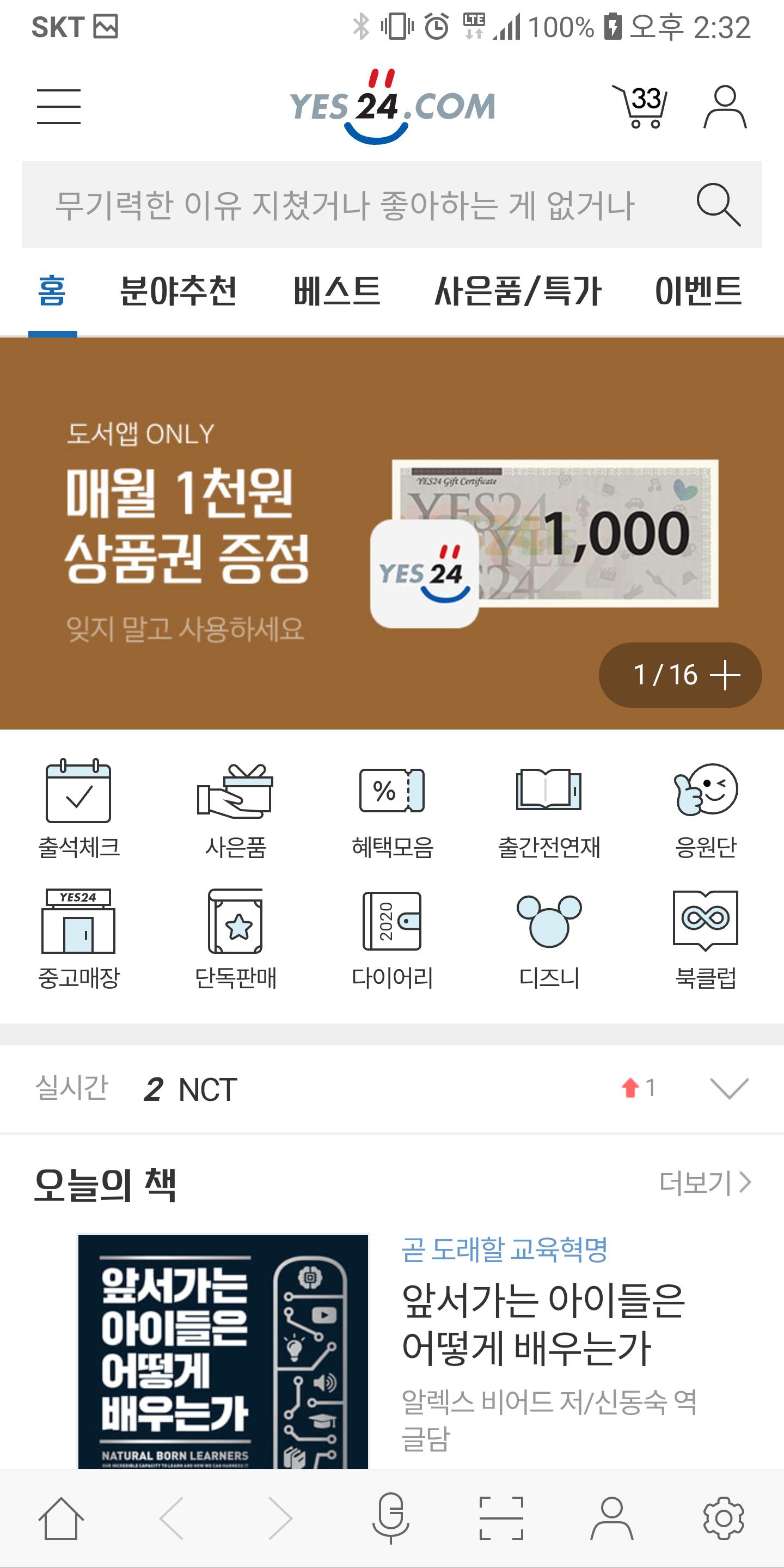Open the account profile icon in the header
Image resolution: width=784 pixels, height=1568 pixels.
point(724,107)
